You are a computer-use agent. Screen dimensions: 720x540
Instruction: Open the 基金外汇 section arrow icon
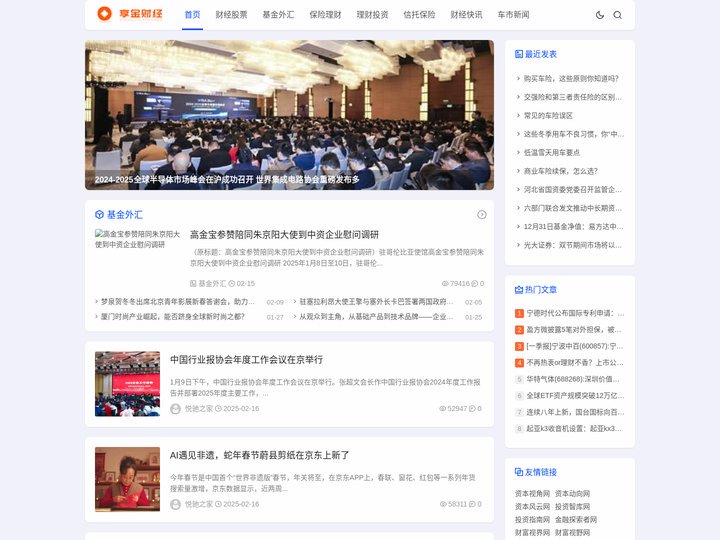(x=481, y=214)
